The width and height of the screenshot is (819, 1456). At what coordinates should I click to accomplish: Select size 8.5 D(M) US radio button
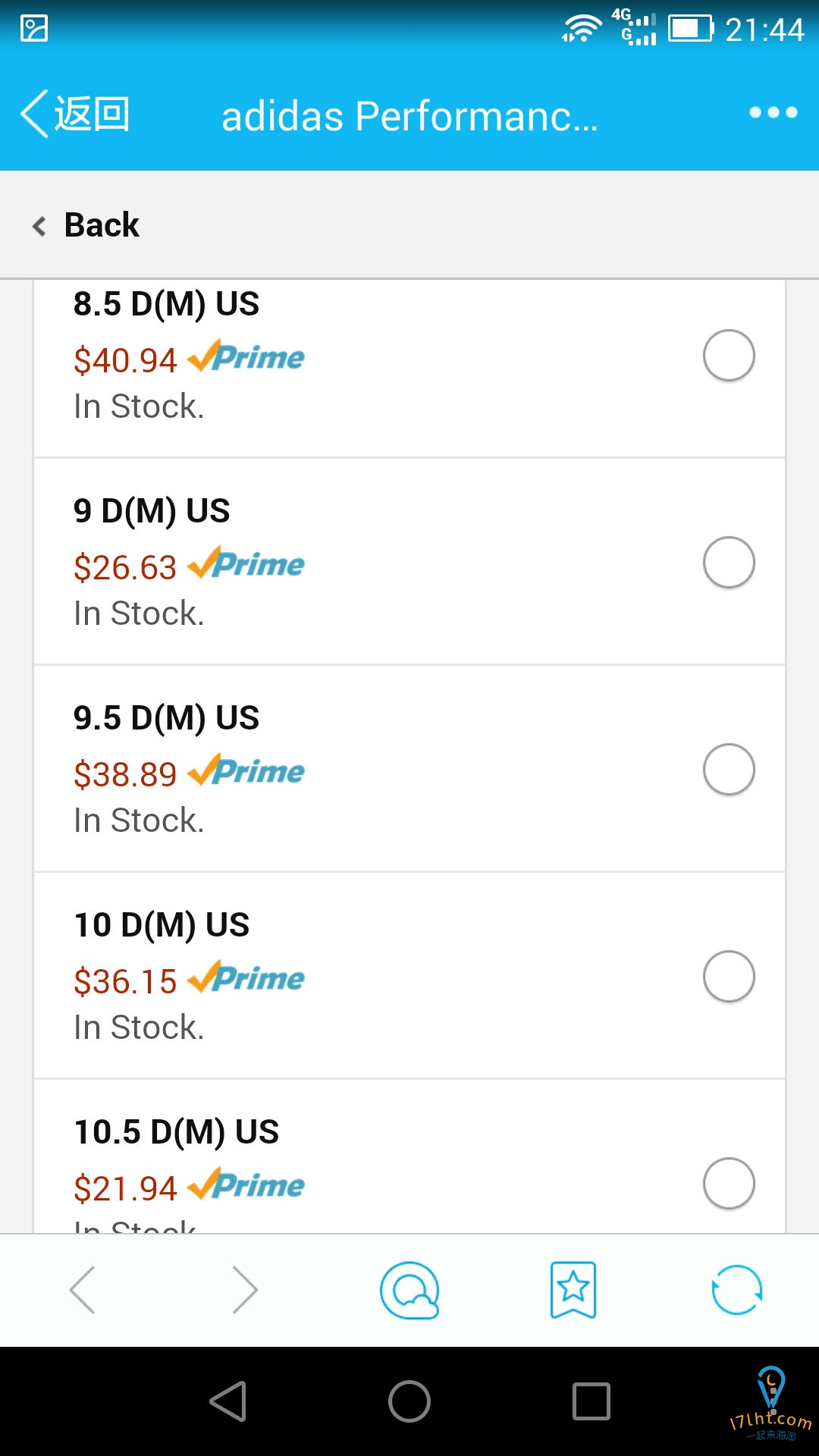tap(729, 355)
